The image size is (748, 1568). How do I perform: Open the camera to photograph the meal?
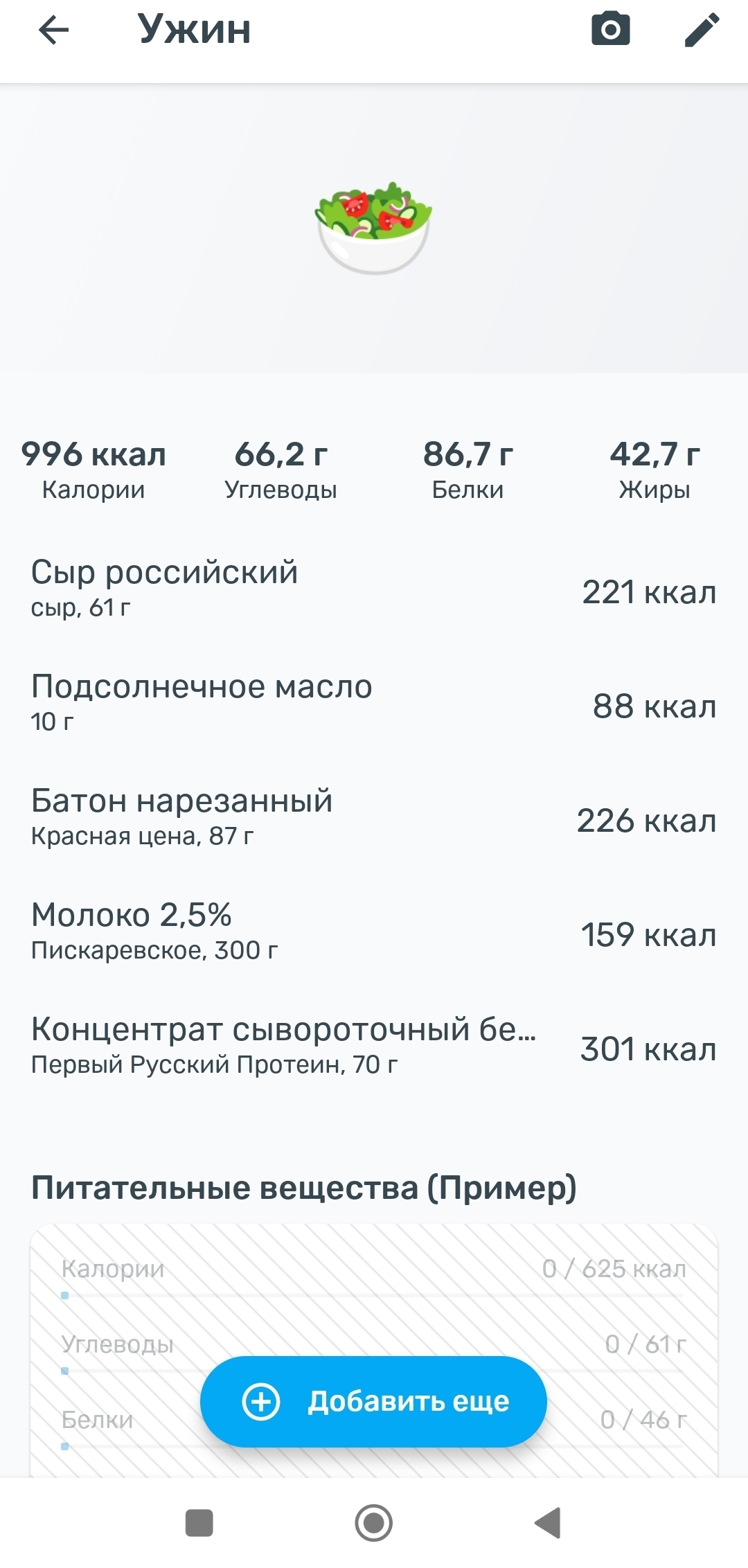coord(610,30)
